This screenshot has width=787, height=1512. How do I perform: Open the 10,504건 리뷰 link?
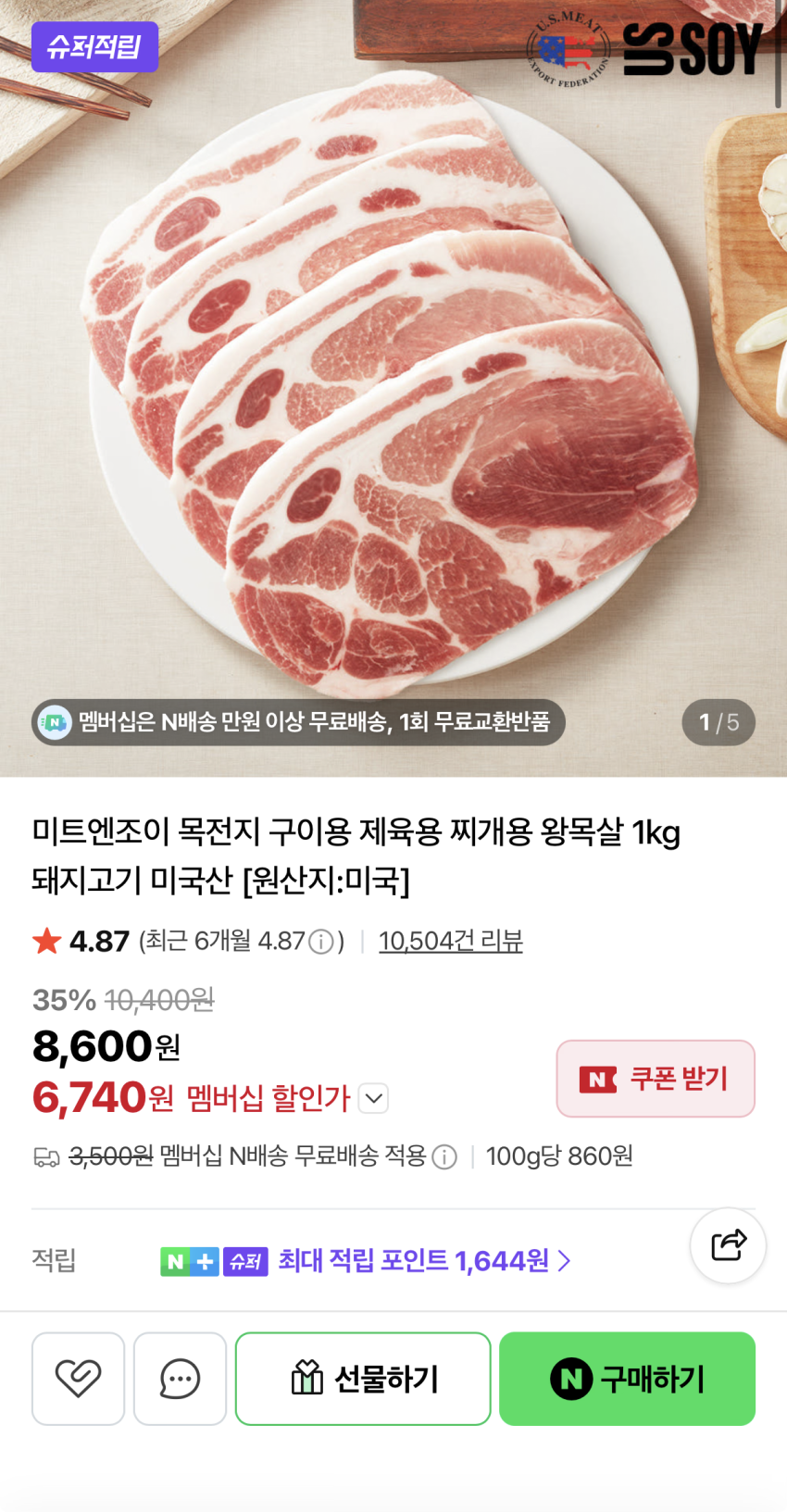point(451,941)
